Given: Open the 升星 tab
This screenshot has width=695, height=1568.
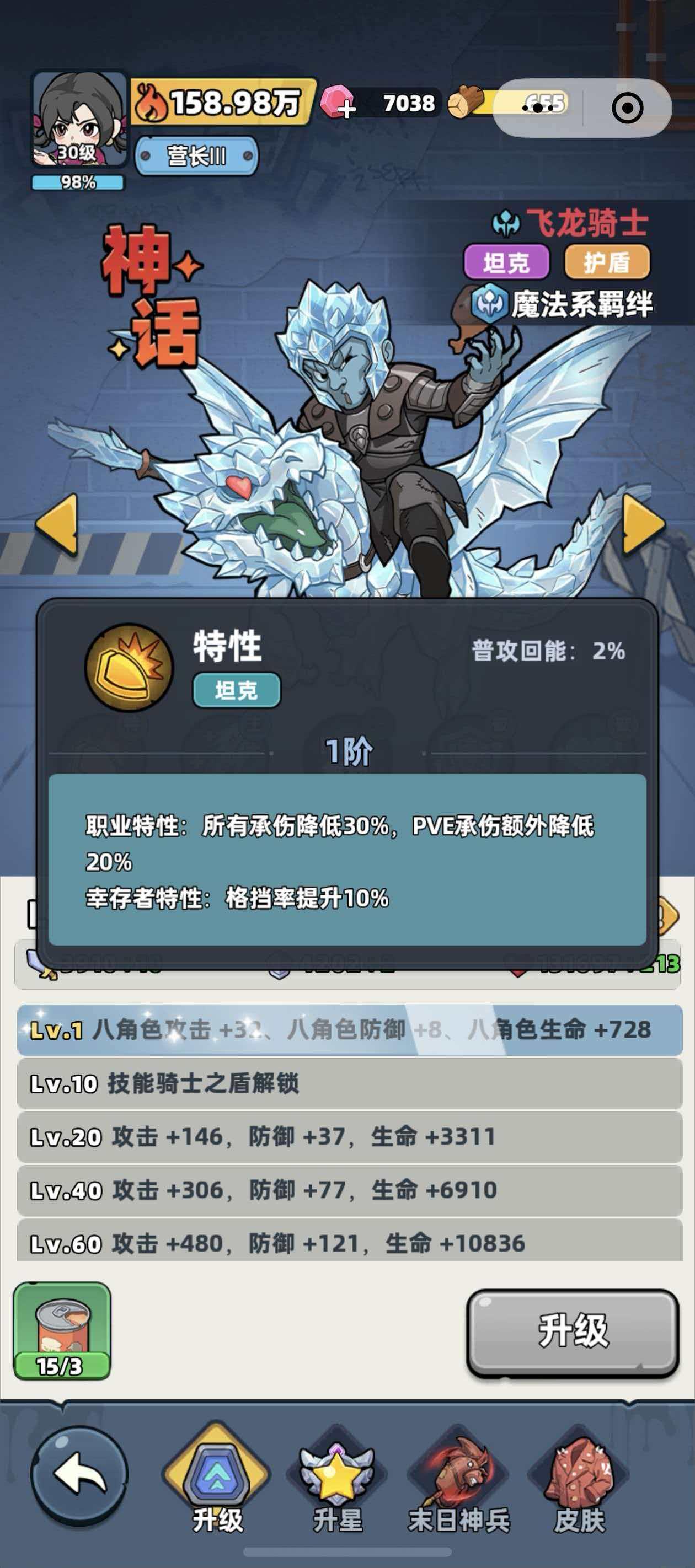Looking at the screenshot, I should click(x=337, y=1479).
